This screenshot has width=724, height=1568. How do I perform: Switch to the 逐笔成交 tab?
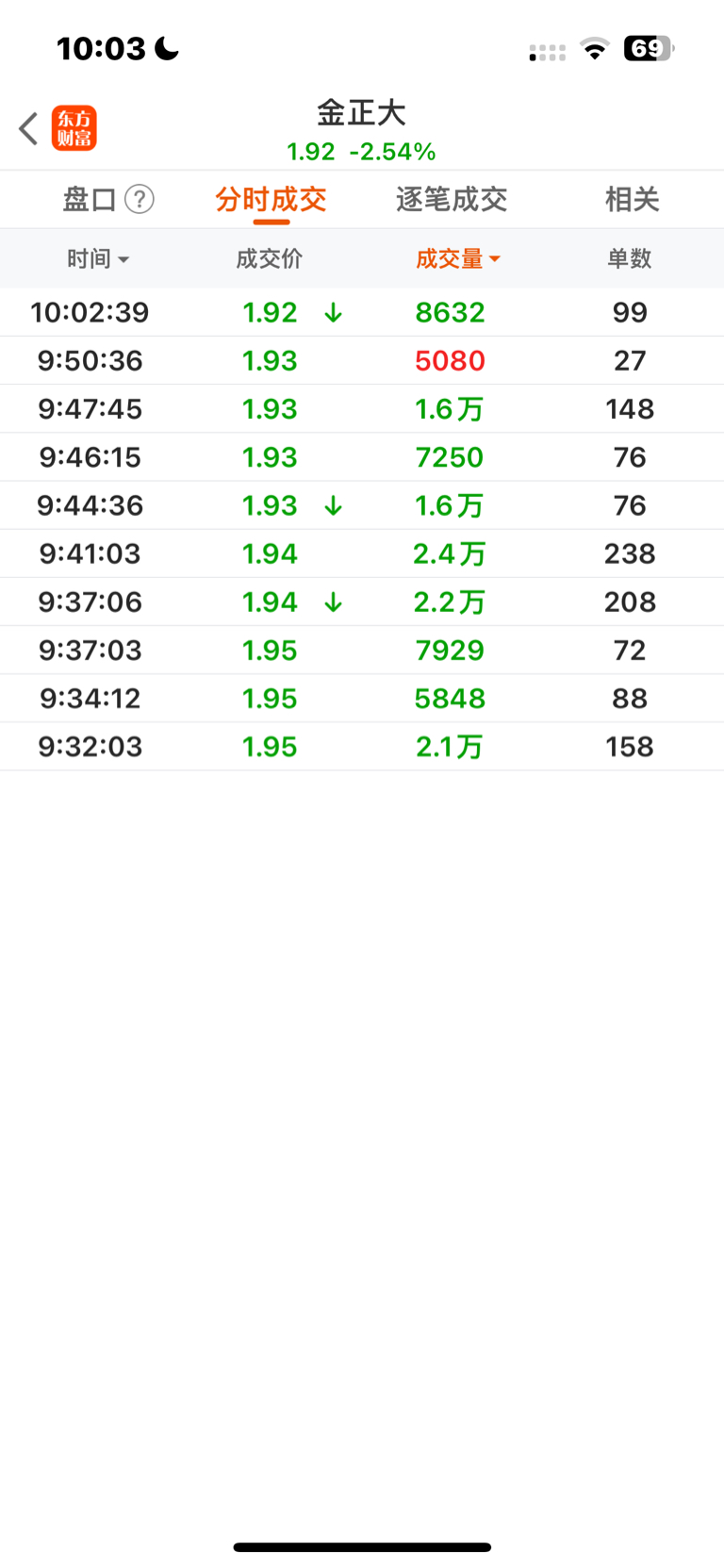[452, 200]
